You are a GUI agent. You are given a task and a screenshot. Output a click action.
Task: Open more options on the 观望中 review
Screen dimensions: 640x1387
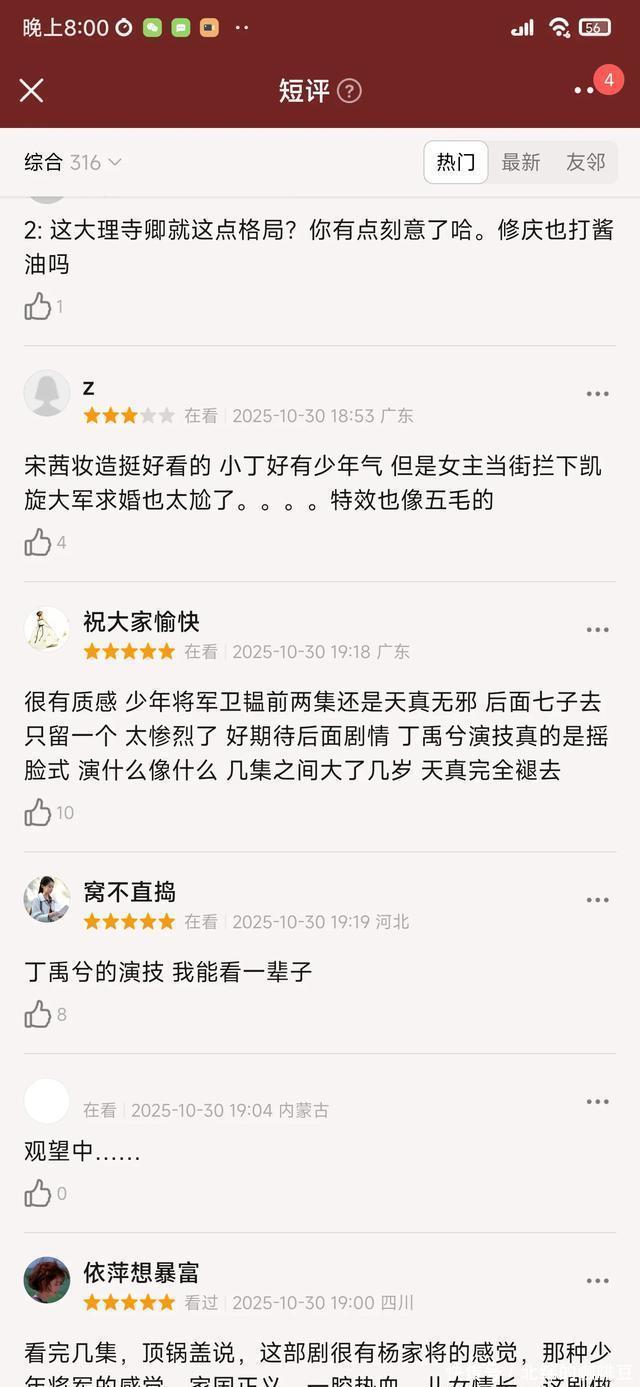(597, 1102)
